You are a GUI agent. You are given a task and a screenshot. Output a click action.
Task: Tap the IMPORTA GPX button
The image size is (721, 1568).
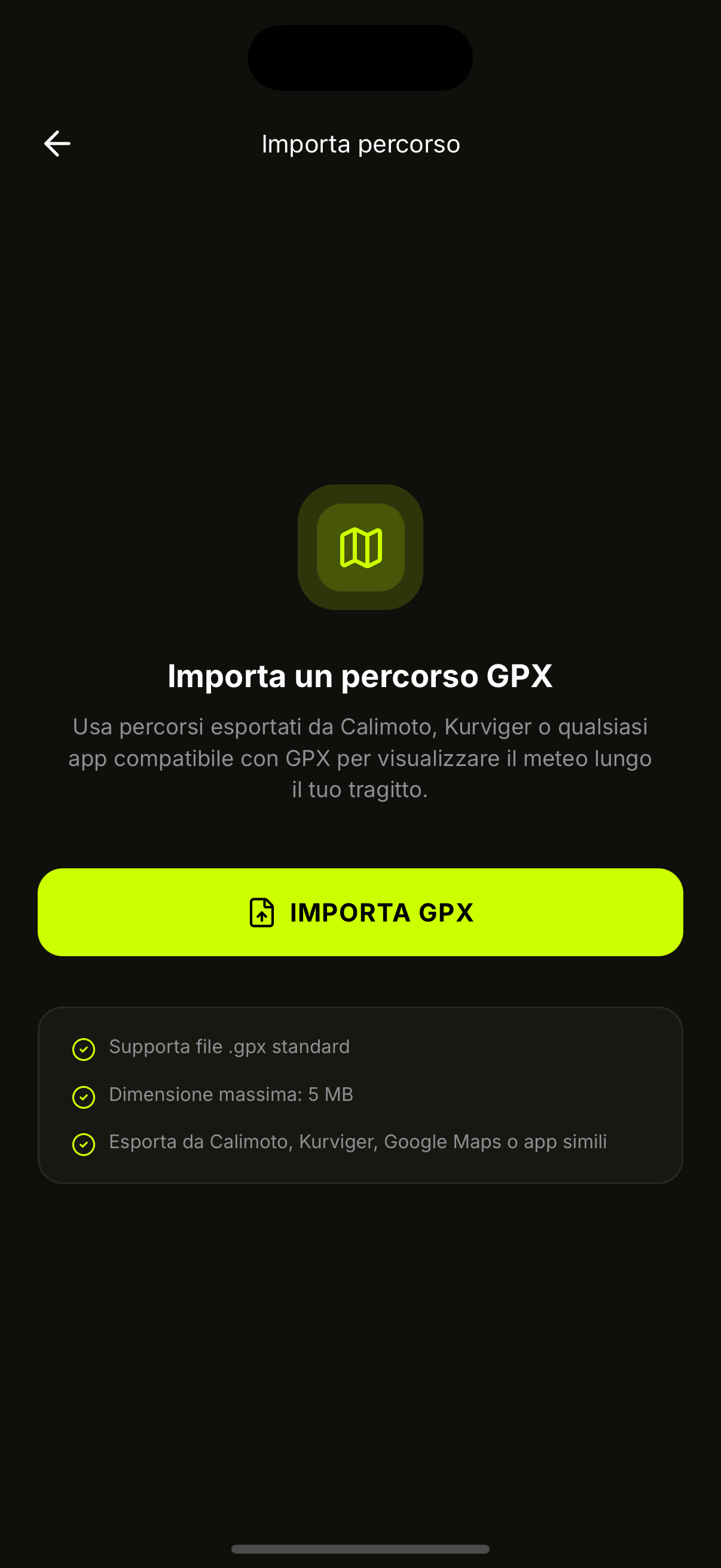[360, 912]
